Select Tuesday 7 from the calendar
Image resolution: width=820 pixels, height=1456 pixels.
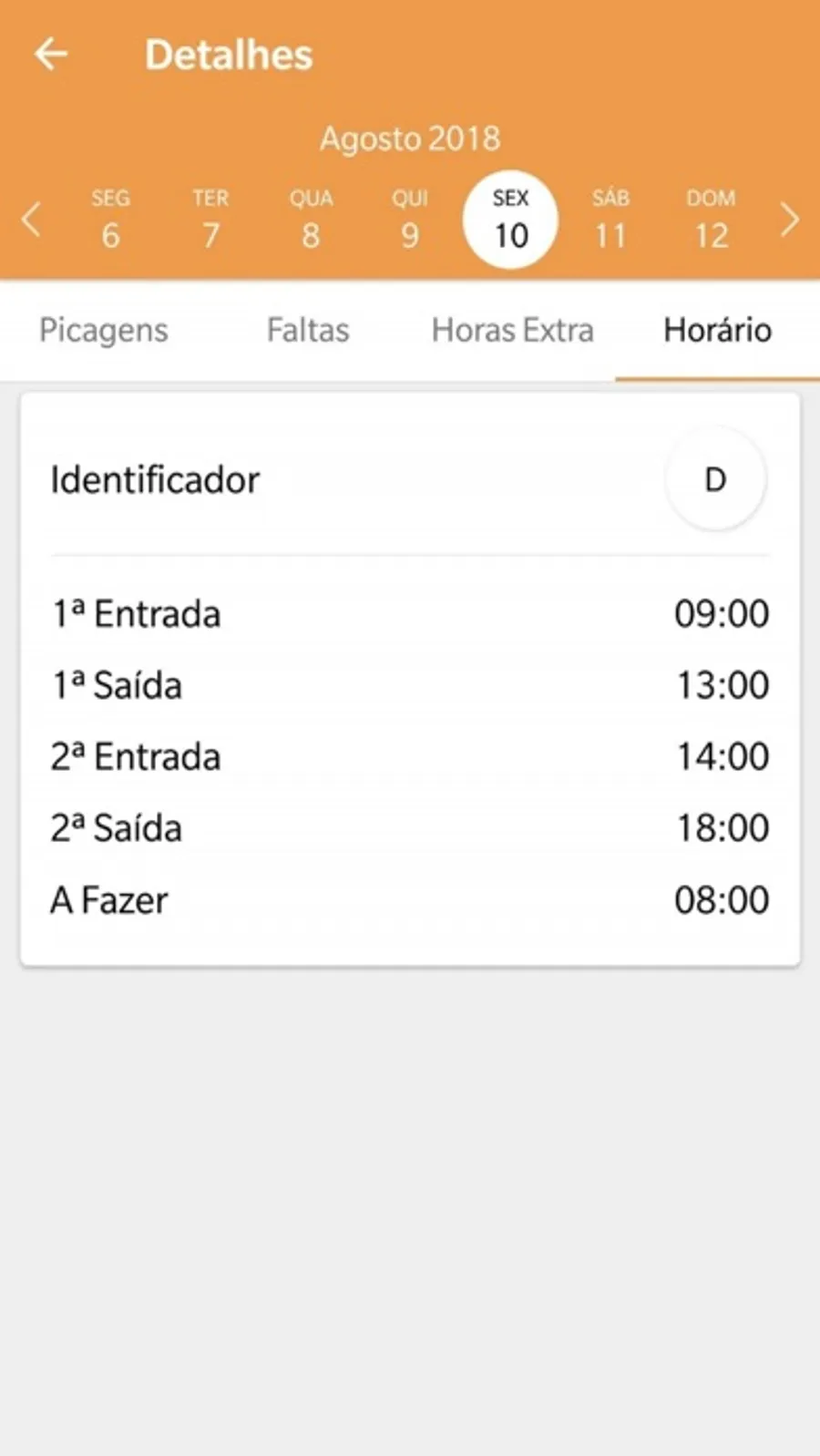tap(210, 219)
